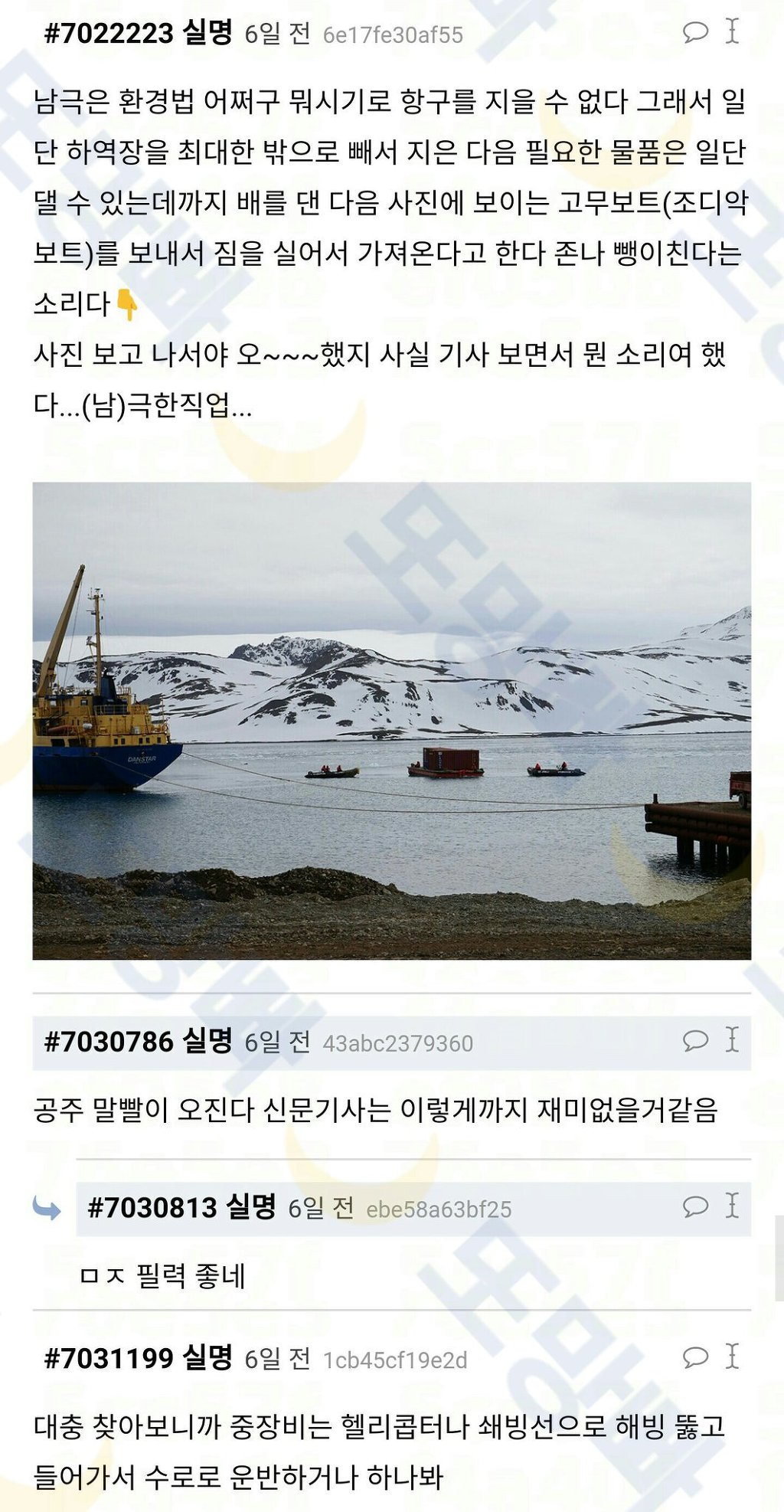Reply to comment #7030786
784x1512 pixels.
coord(695,1040)
